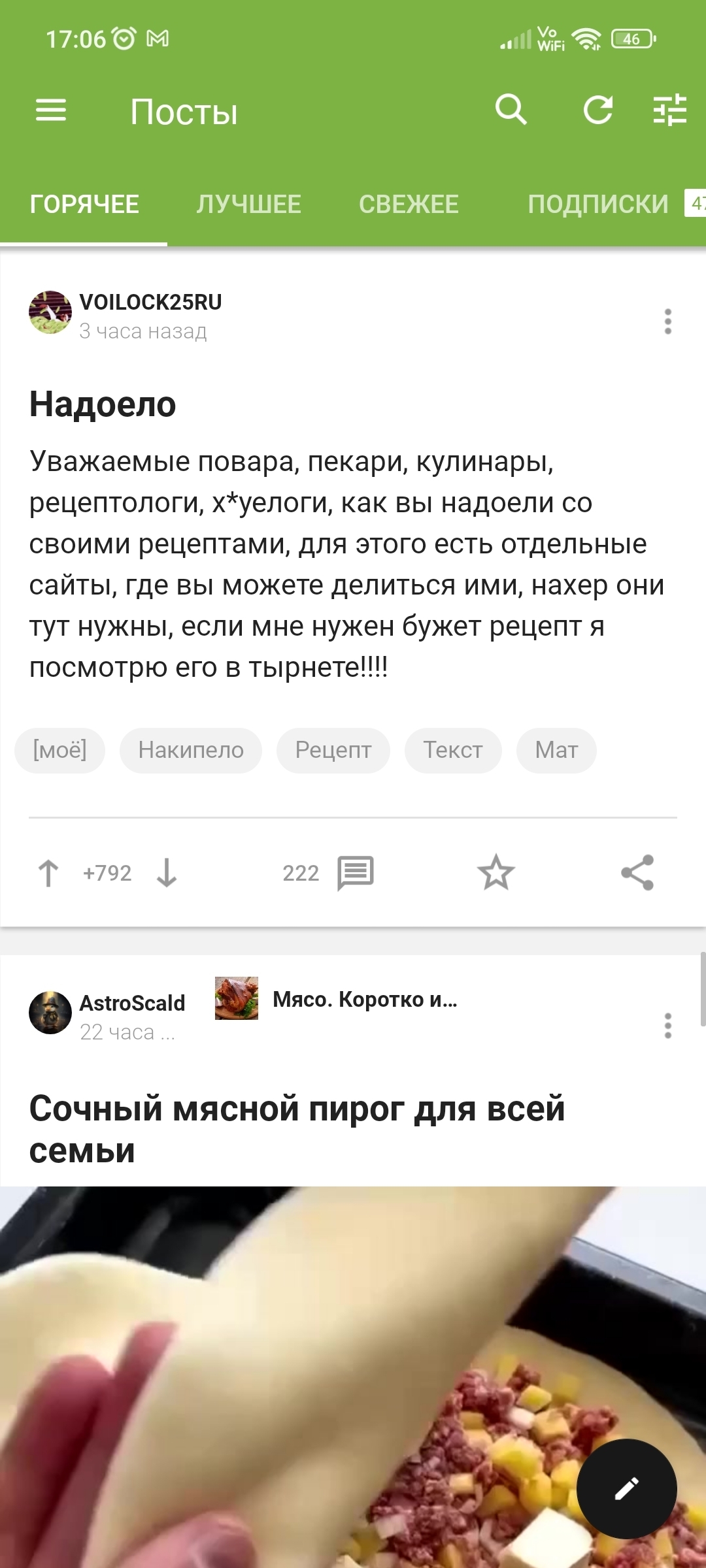Downvote the Надоело post
This screenshot has height=1568, width=706.
(167, 873)
